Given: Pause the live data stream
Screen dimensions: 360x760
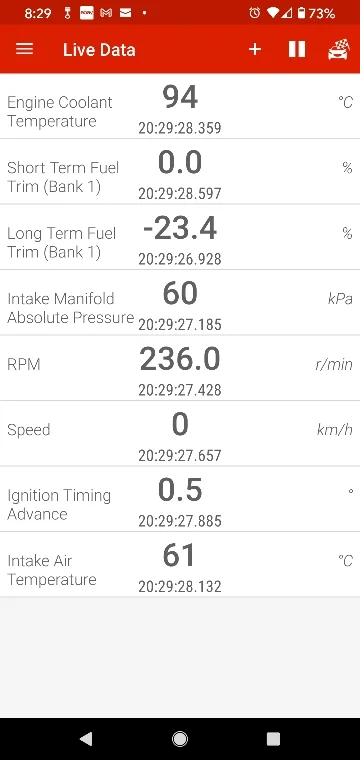Looking at the screenshot, I should point(297,49).
